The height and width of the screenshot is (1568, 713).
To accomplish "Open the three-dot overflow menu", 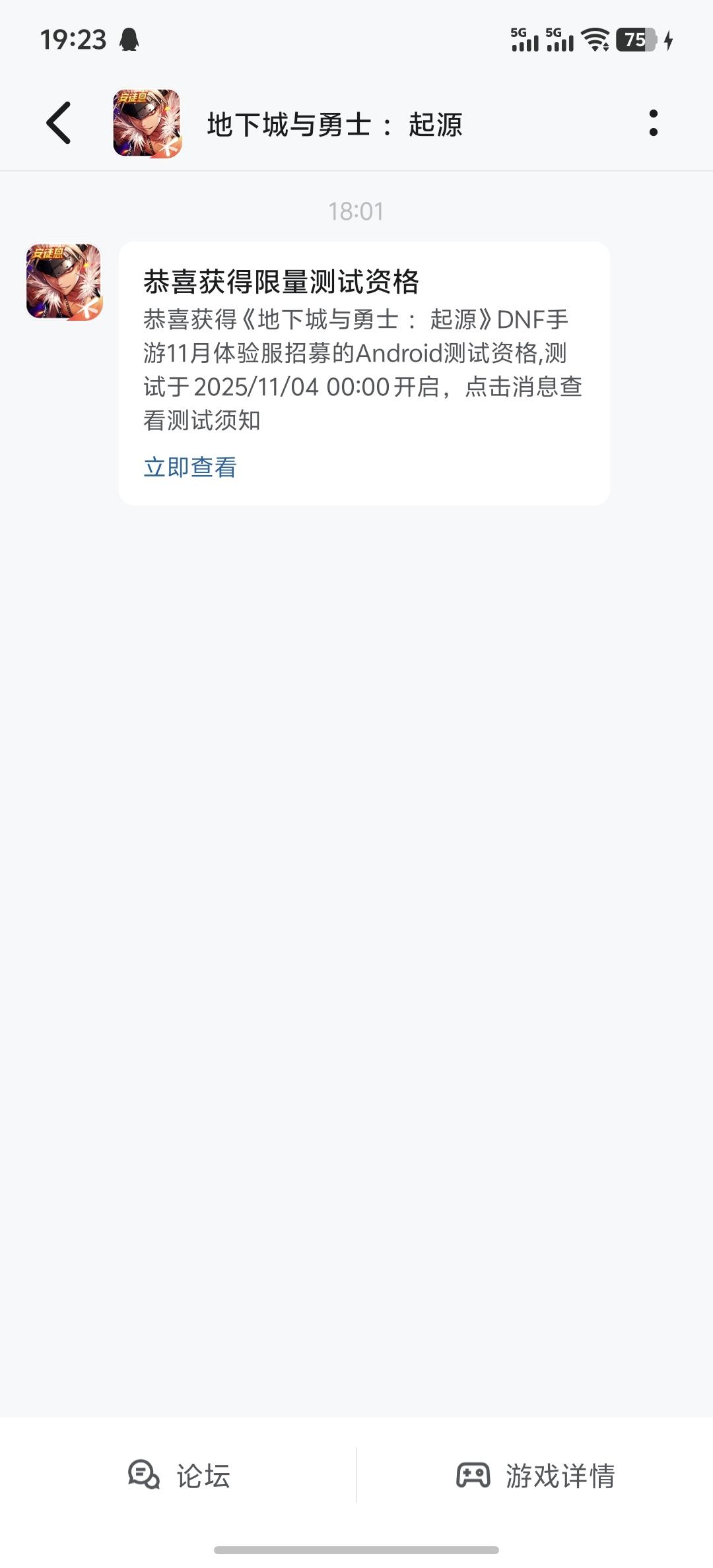I will pyautogui.click(x=653, y=124).
